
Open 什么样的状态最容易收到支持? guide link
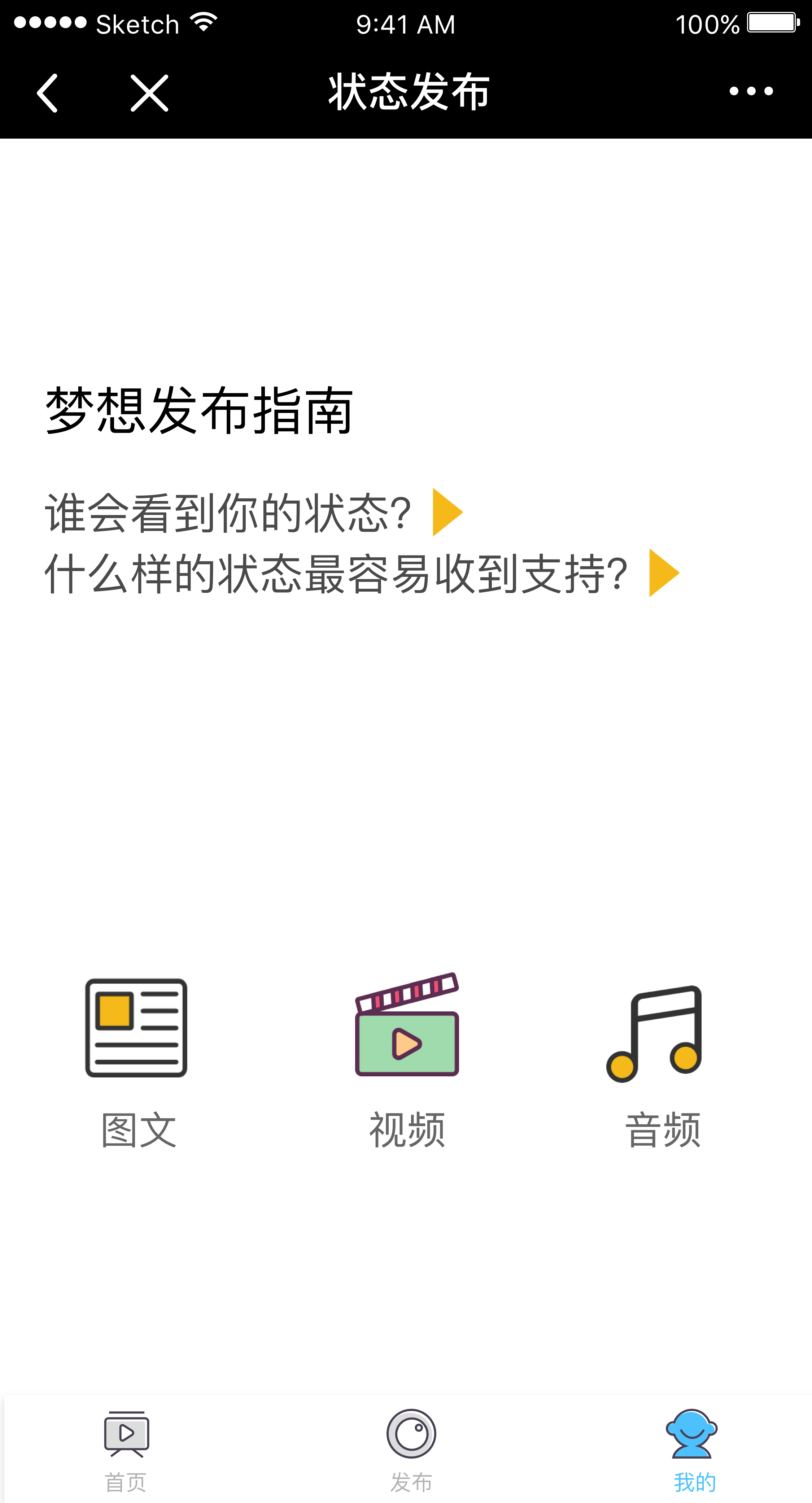(x=362, y=573)
